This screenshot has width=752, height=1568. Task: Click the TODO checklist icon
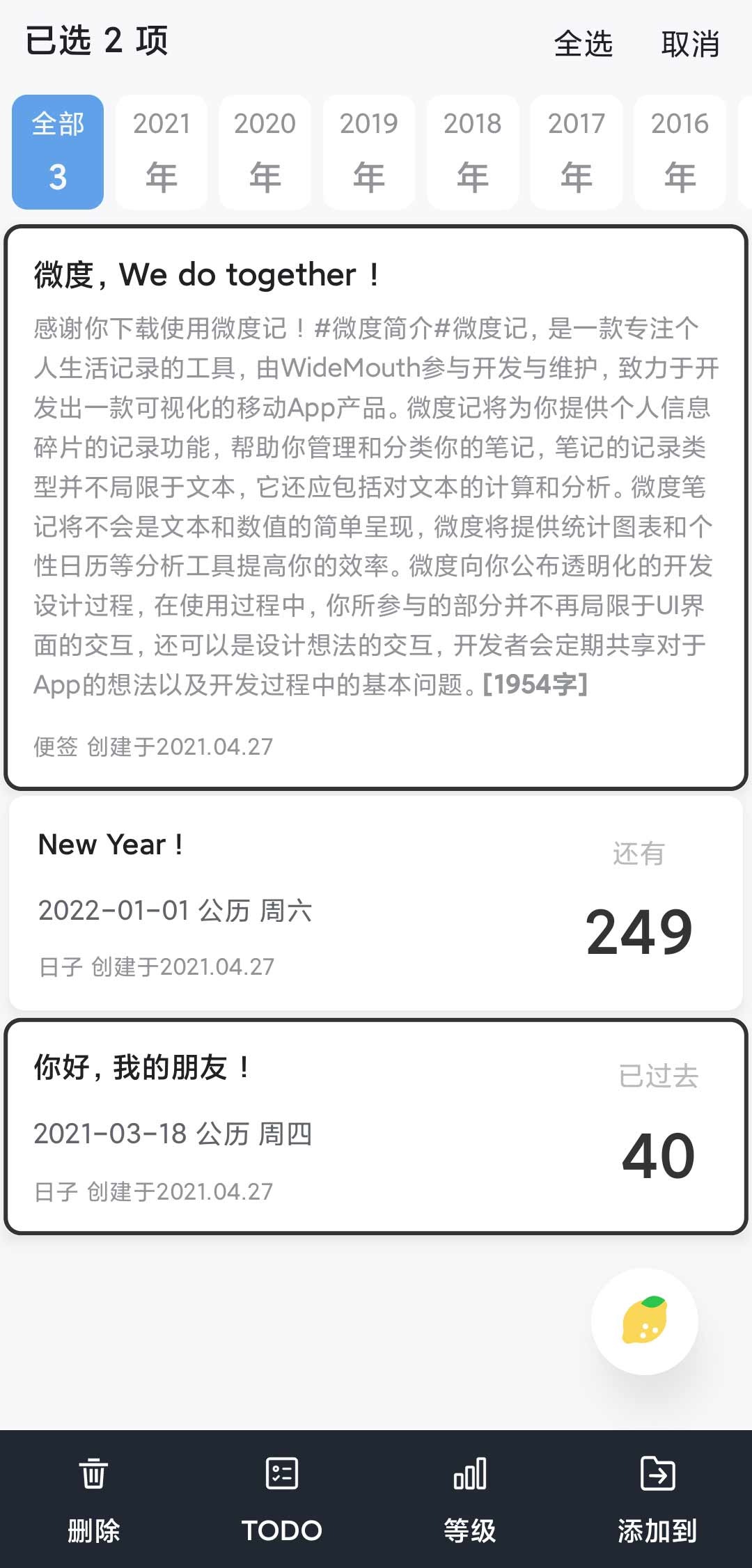point(281,1475)
